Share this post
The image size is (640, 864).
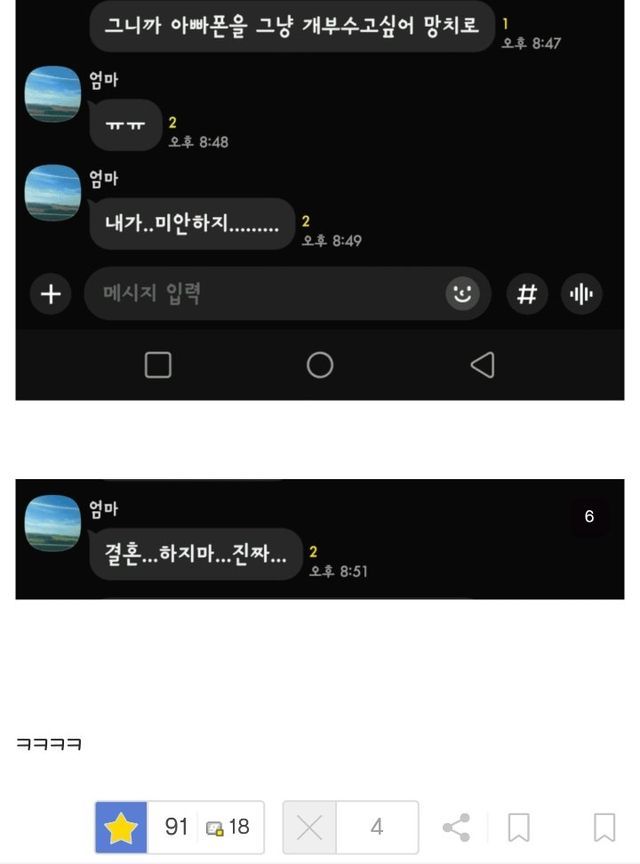[456, 828]
